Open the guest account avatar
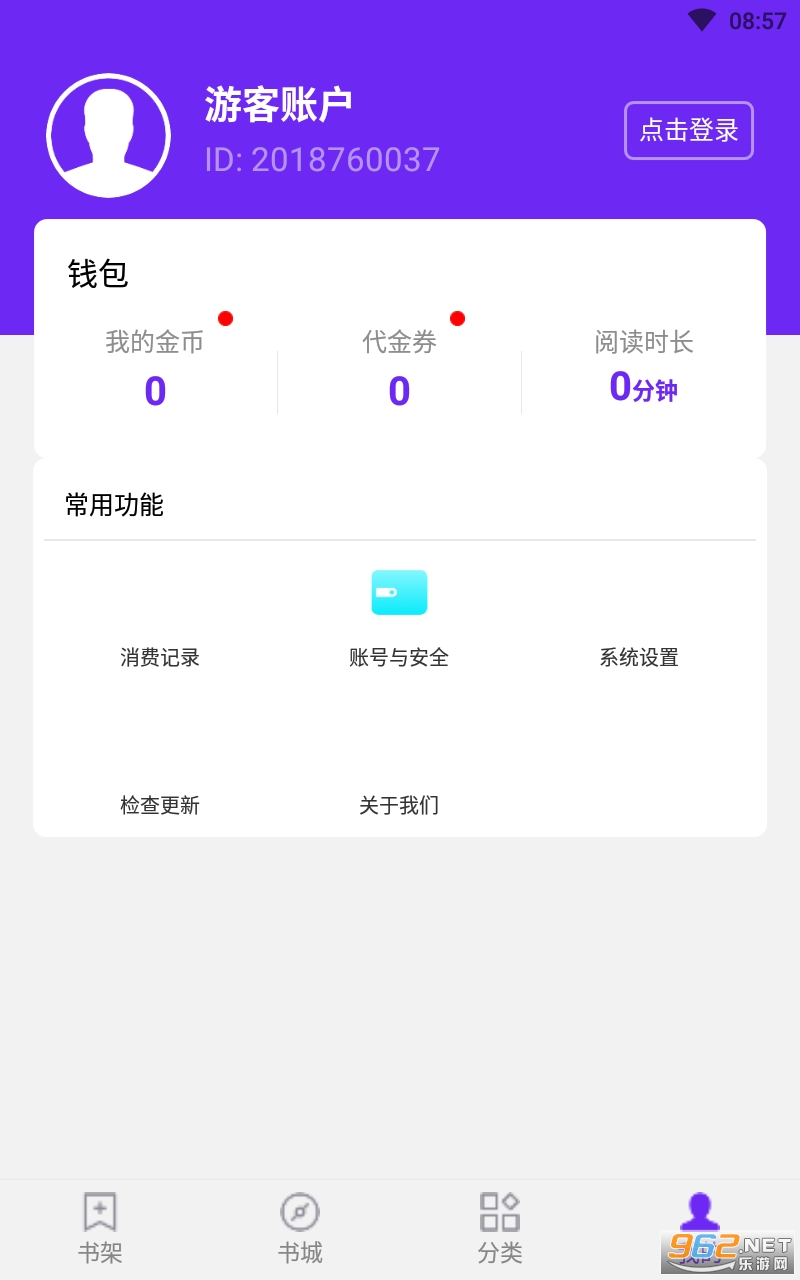 (x=108, y=135)
